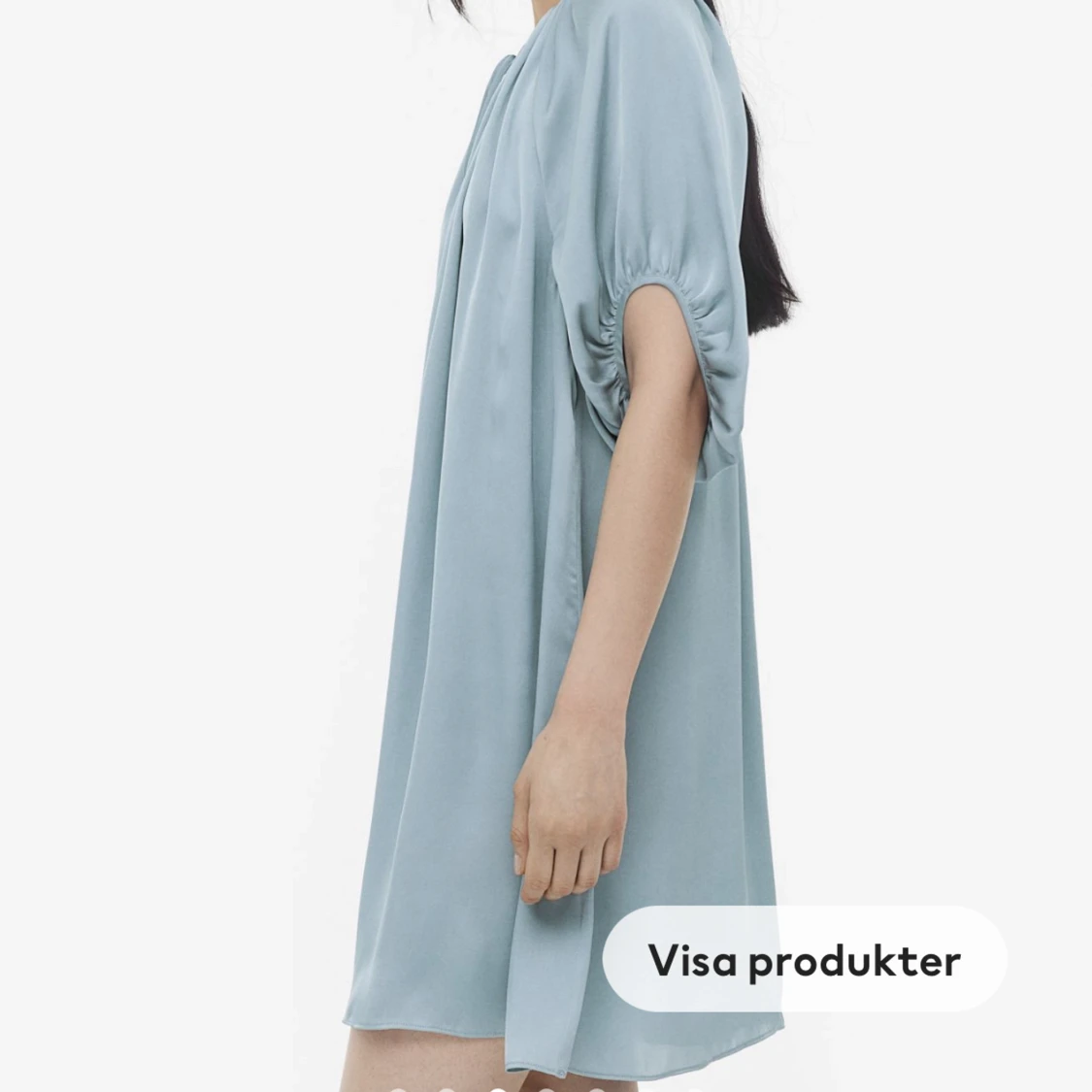Tap the Visa produkter button
This screenshot has height=1092, width=1092.
[x=804, y=961]
